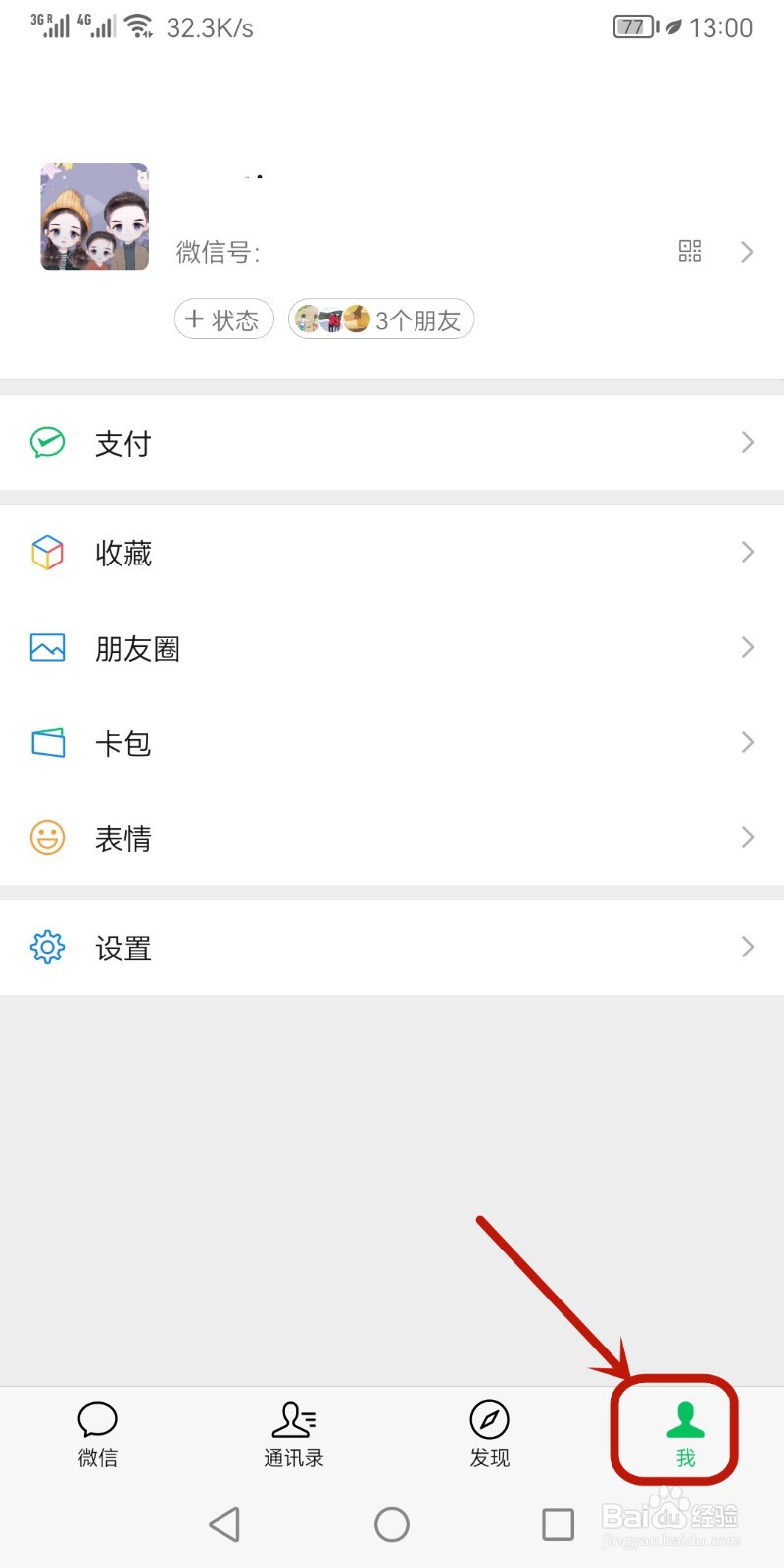Image resolution: width=784 pixels, height=1568 pixels.
Task: Open 卡包 cards and offers
Action: point(392,743)
